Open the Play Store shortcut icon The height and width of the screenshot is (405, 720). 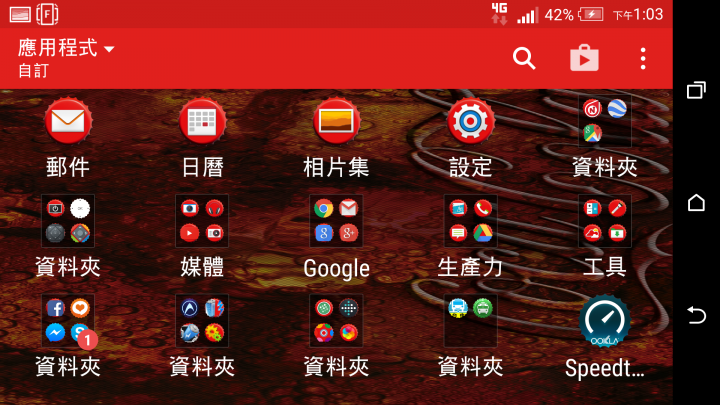(x=584, y=58)
